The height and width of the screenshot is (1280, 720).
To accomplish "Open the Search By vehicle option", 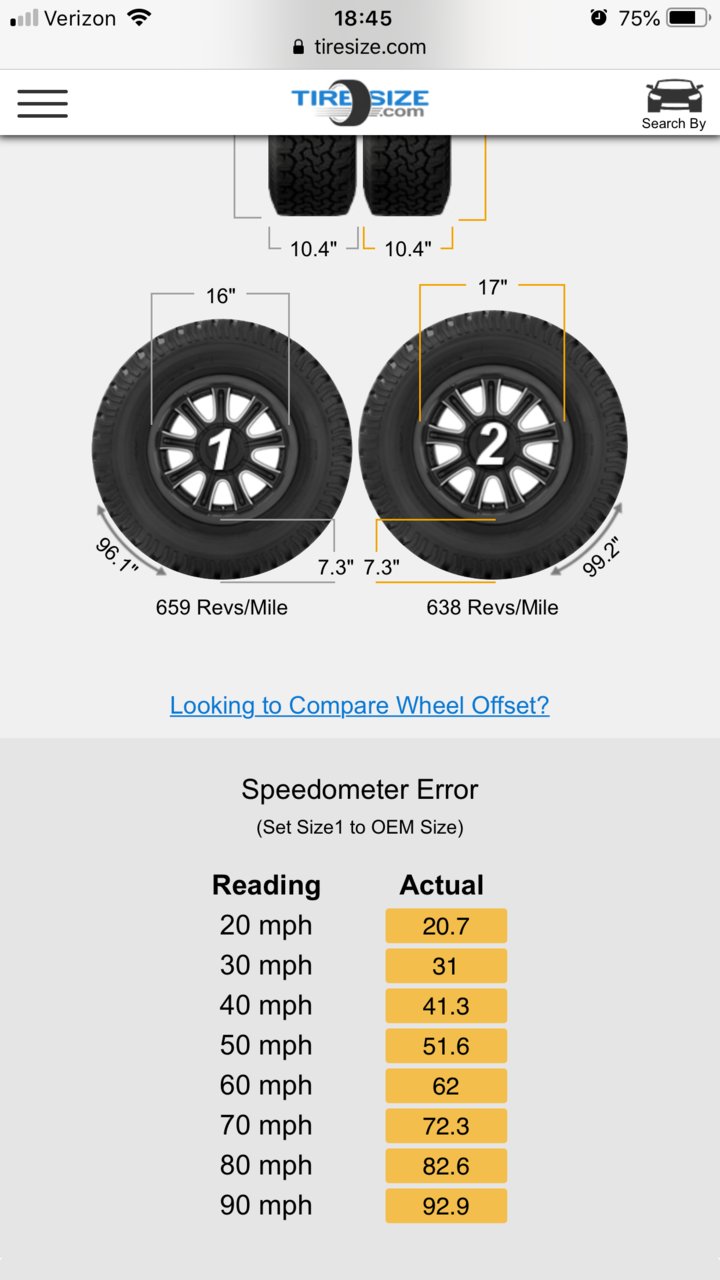I will 674,104.
